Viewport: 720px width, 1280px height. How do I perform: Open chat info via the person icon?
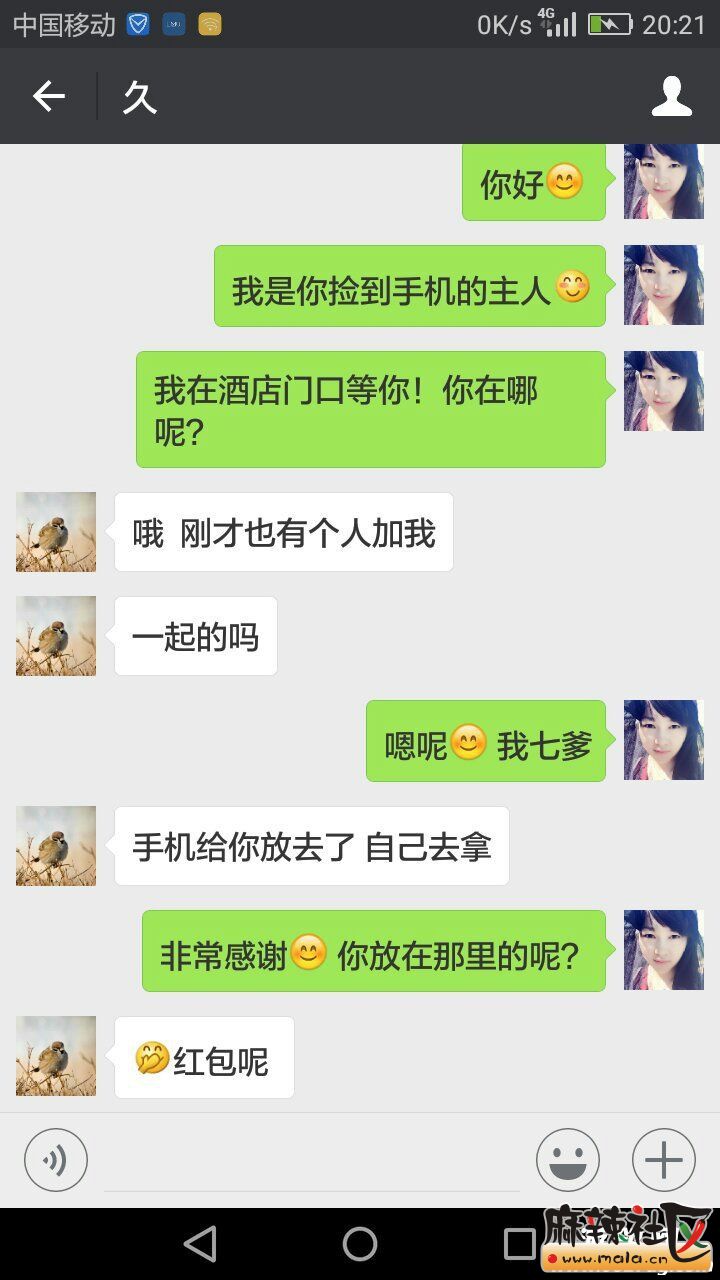671,97
